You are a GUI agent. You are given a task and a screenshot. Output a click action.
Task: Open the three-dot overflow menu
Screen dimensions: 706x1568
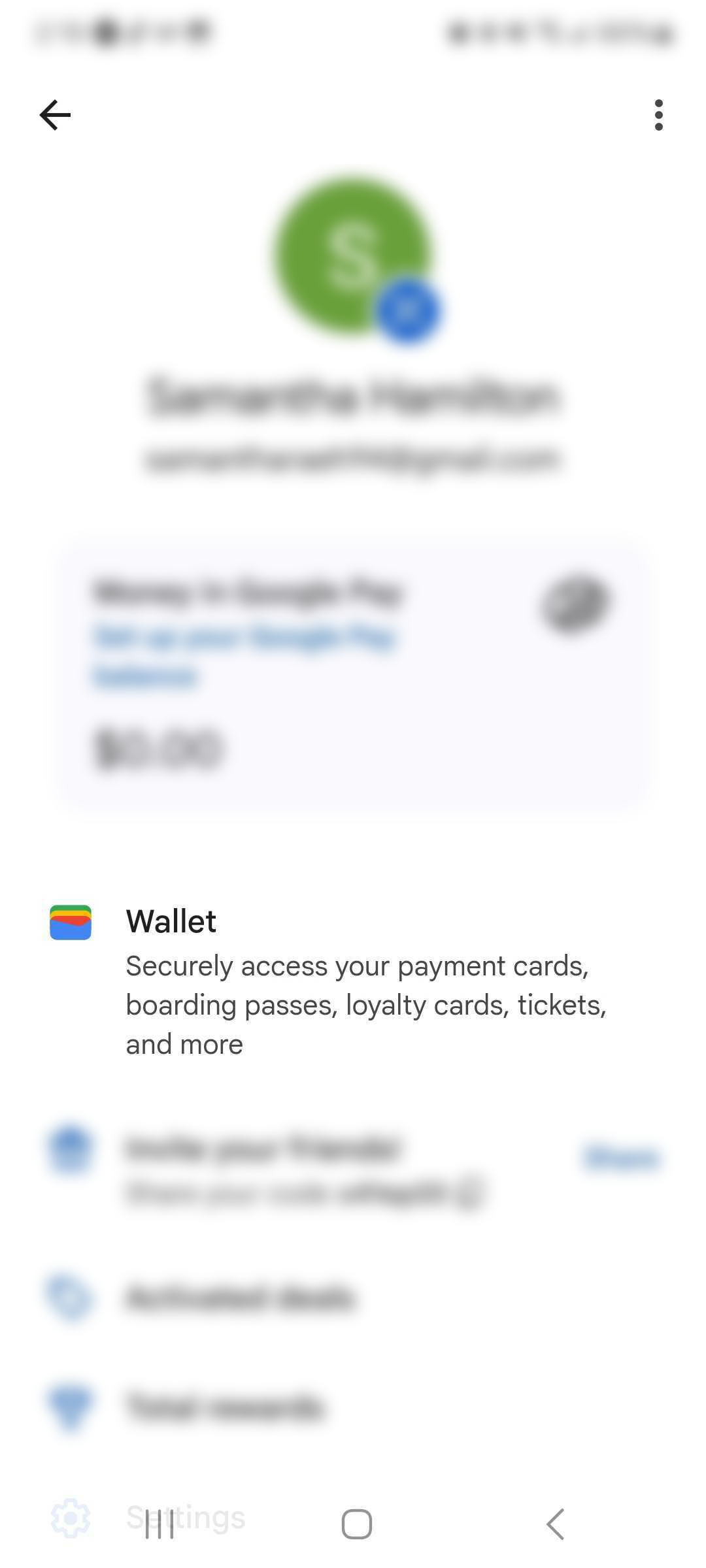658,115
